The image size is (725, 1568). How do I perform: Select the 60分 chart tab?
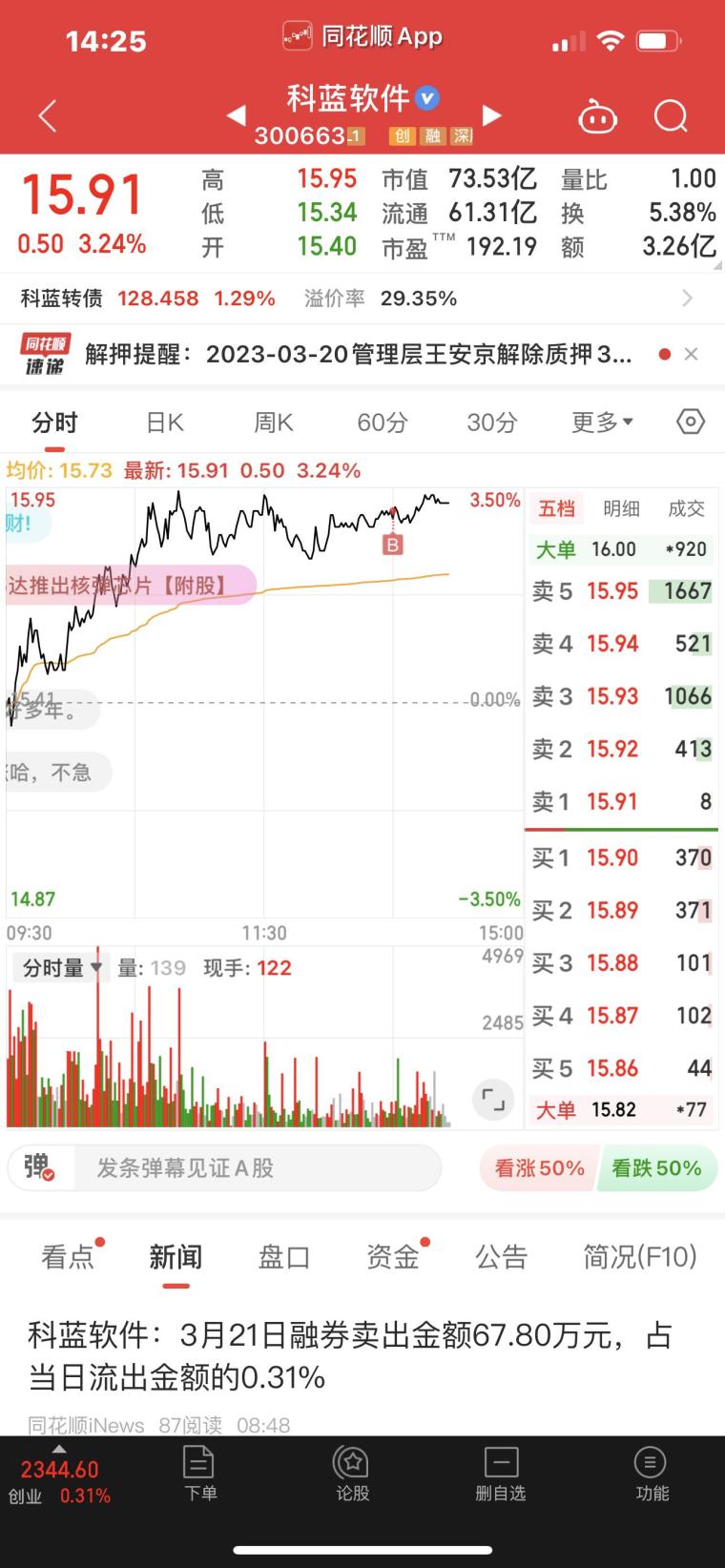click(383, 423)
